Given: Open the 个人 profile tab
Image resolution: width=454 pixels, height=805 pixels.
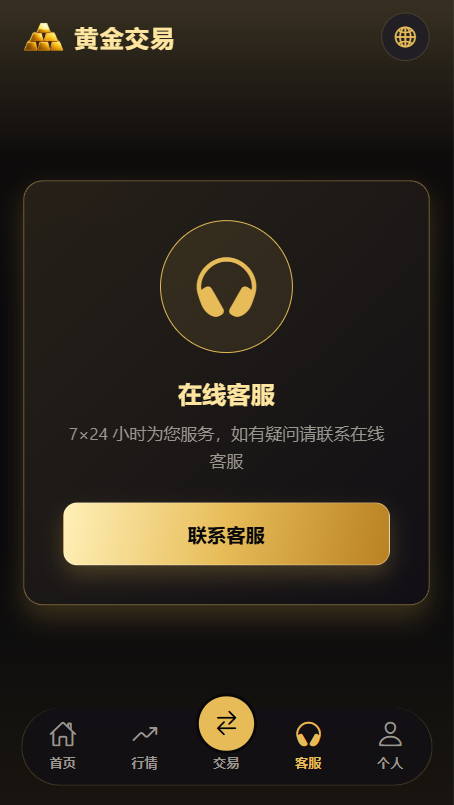Looking at the screenshot, I should tap(390, 746).
